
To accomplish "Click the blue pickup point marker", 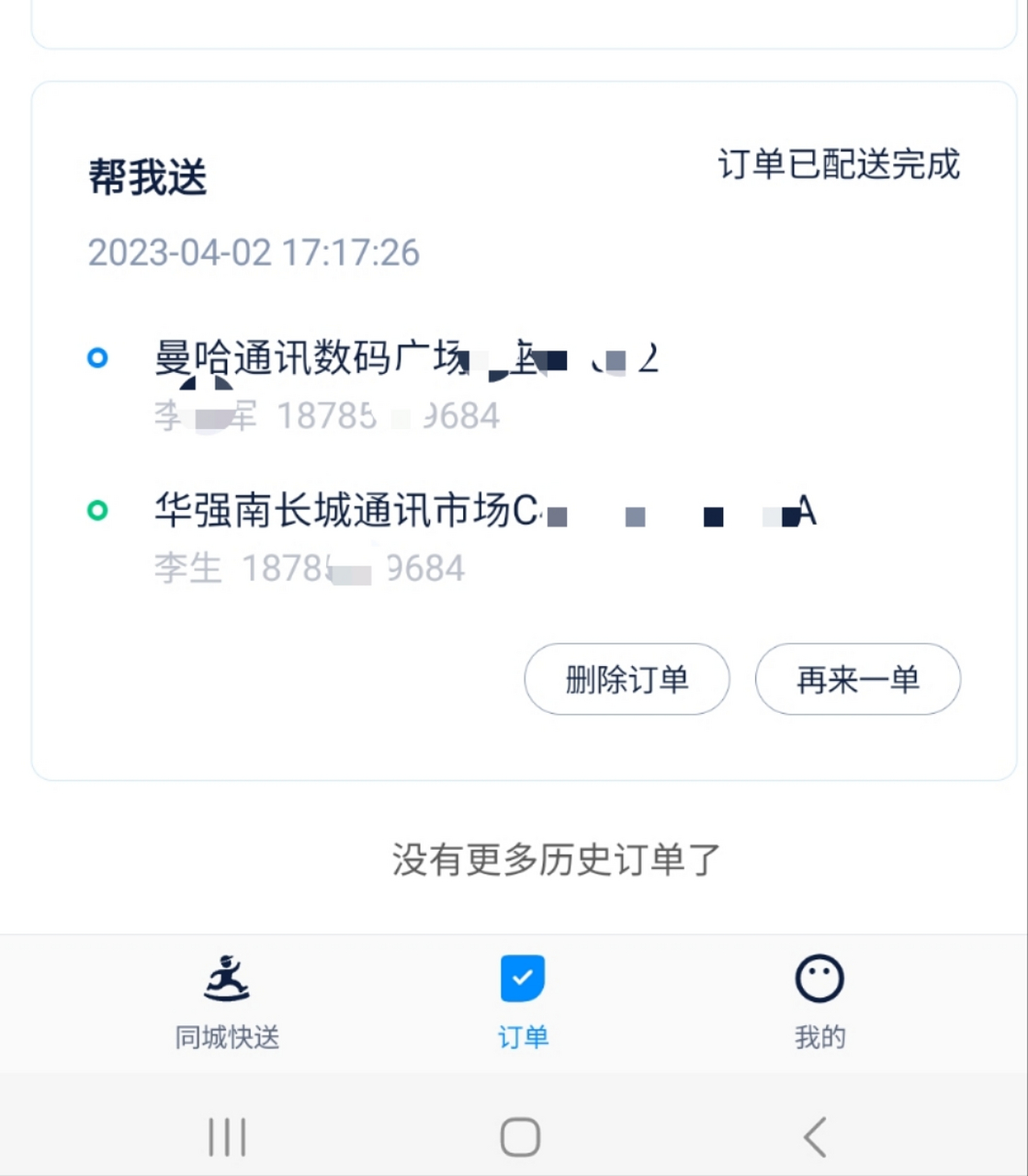I will [x=97, y=358].
